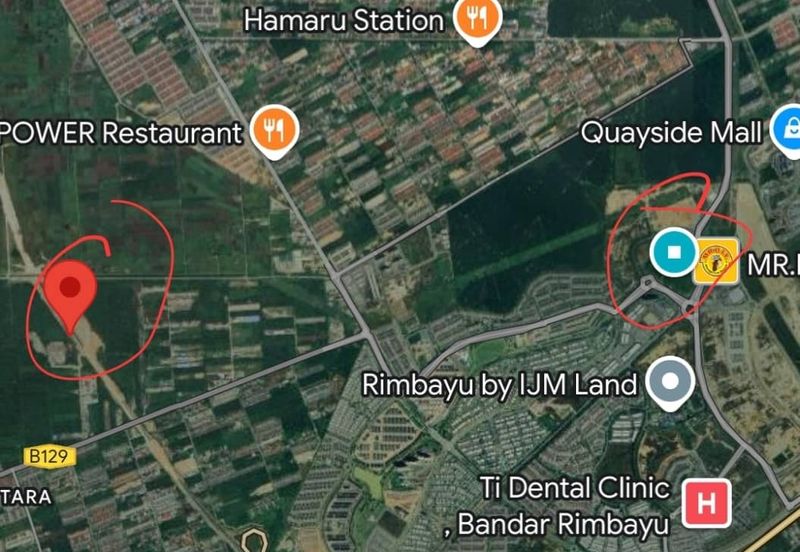Tap the Quayside Mall shopping pin
The image size is (800, 552).
pyautogui.click(x=788, y=130)
